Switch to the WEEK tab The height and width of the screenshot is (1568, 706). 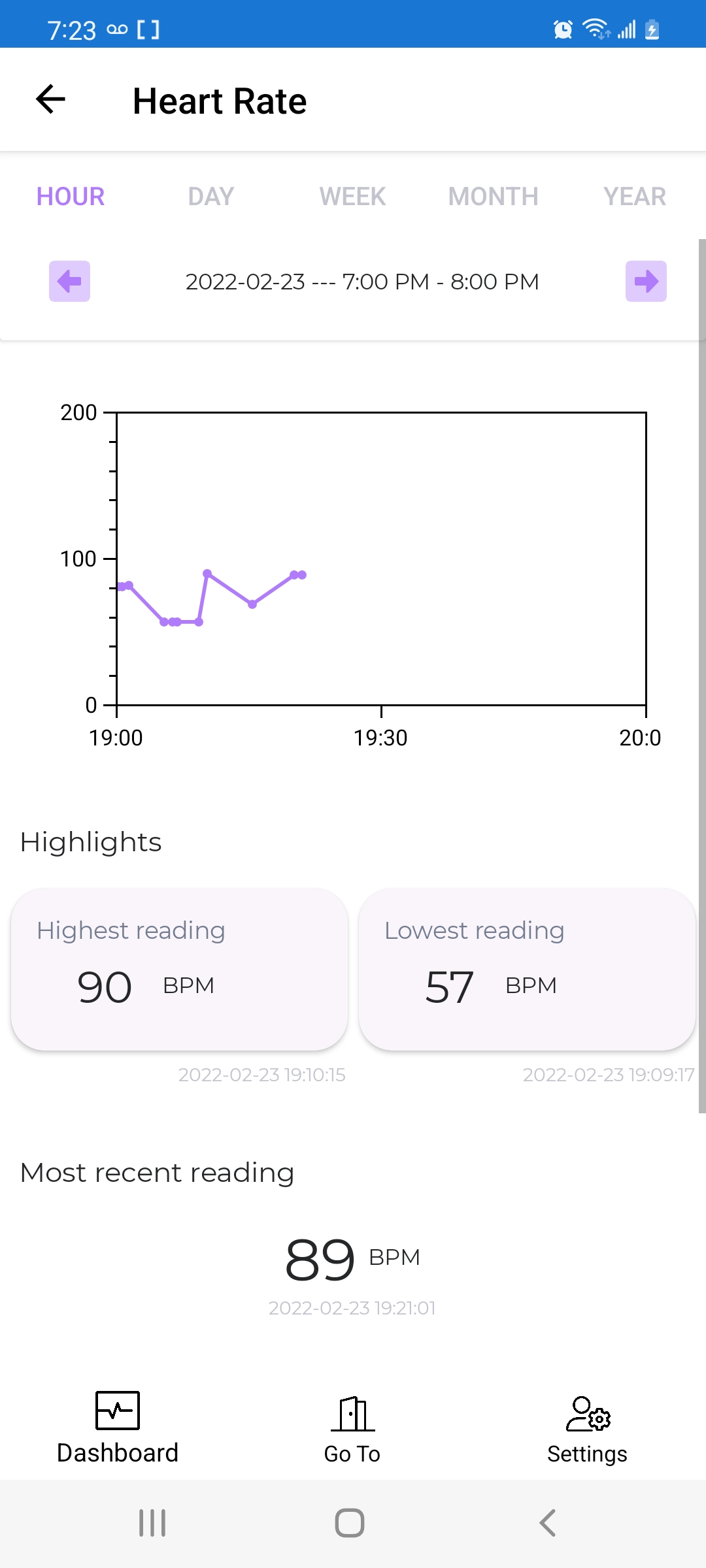pos(352,196)
